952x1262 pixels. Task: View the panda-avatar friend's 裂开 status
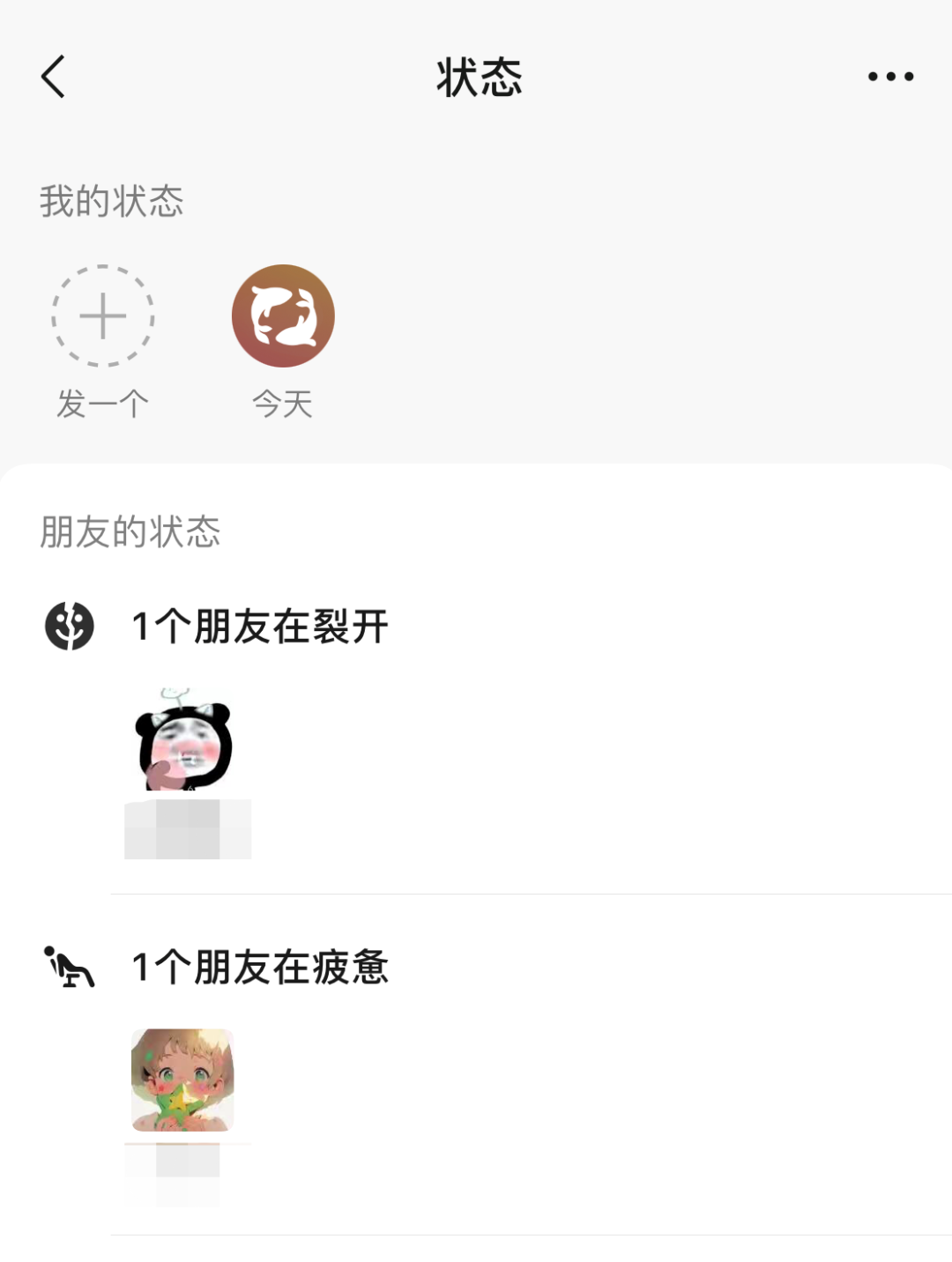(183, 742)
